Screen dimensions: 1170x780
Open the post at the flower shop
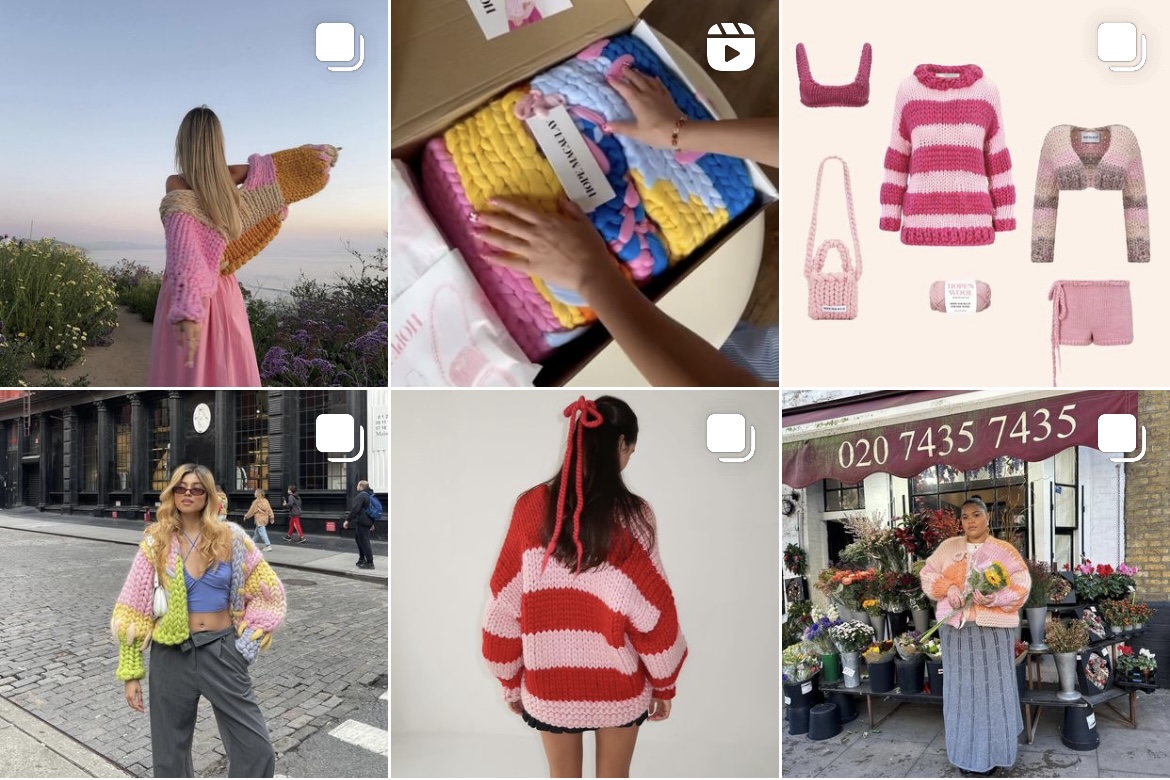(x=975, y=584)
